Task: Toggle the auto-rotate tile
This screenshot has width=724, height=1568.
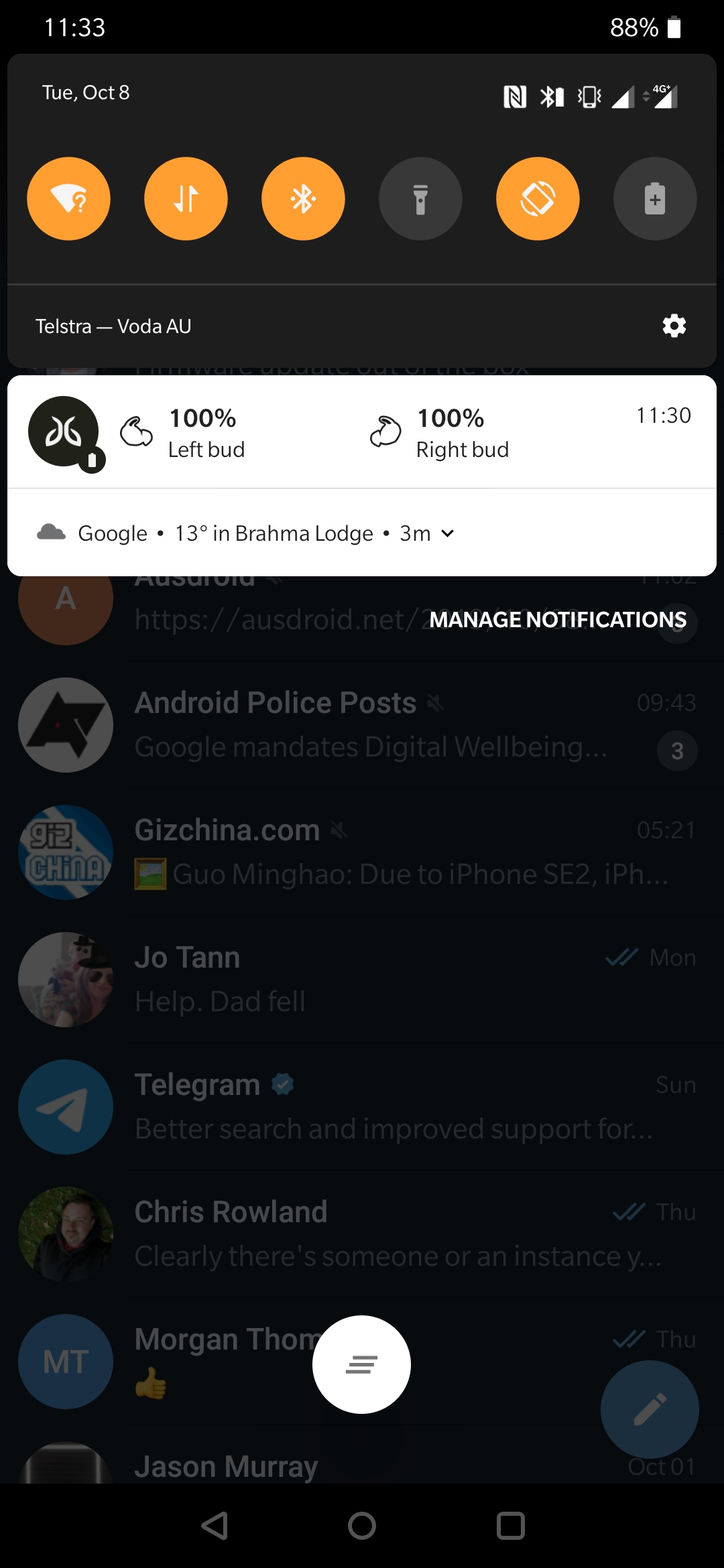Action: 538,198
